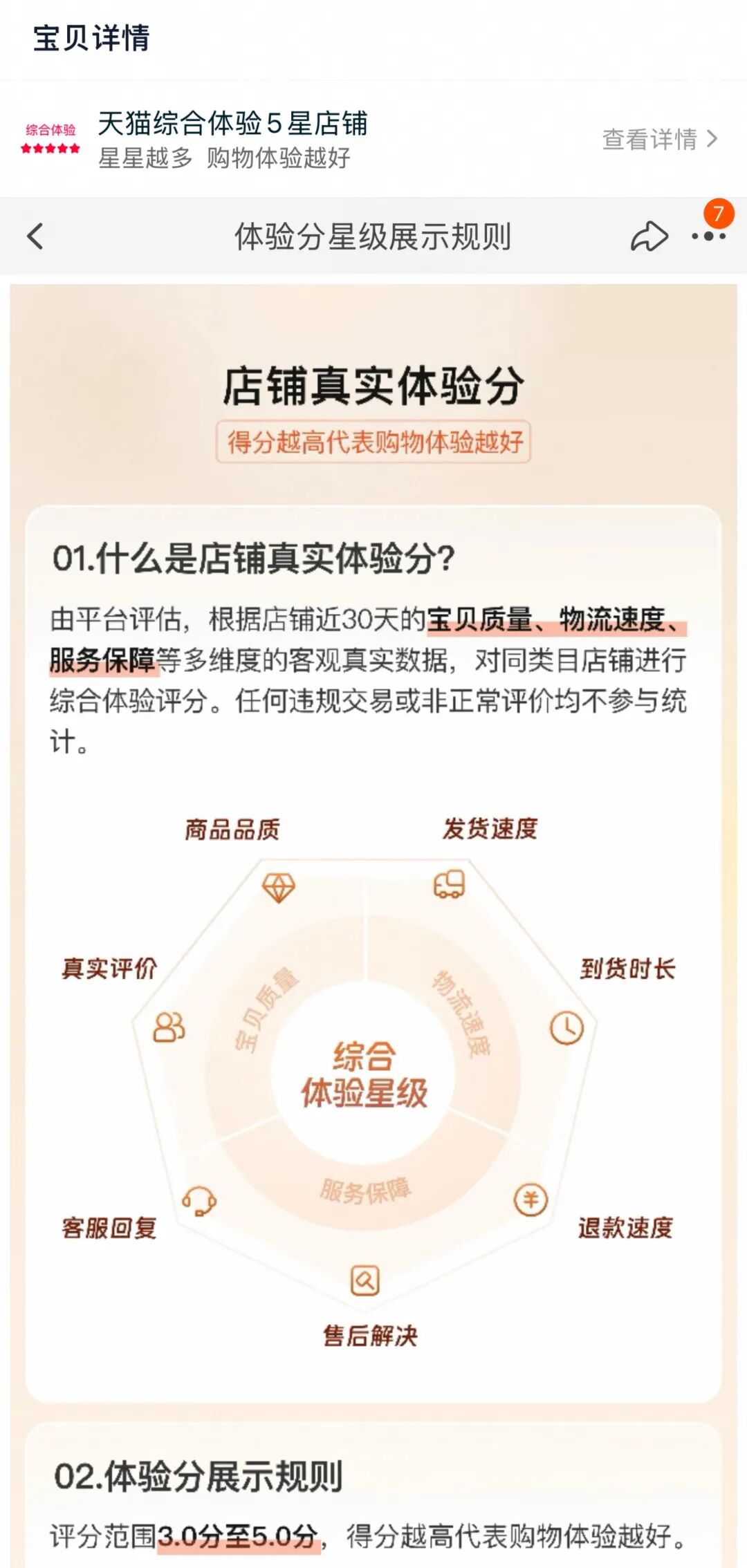The image size is (747, 1568).
Task: Open the 店铺真实体验分 detail image
Action: coord(373,899)
